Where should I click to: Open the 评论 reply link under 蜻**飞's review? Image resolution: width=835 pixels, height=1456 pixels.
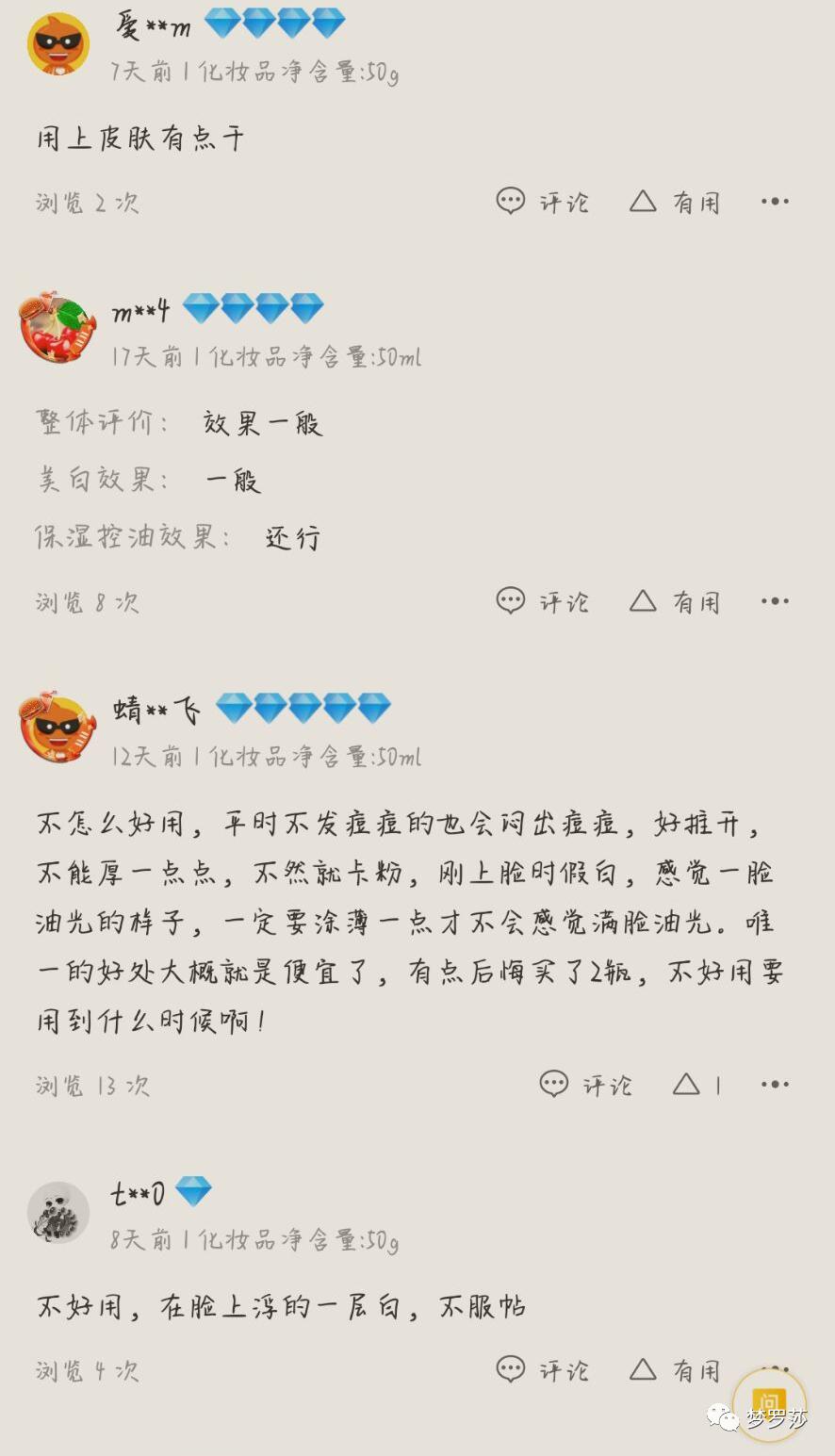[608, 1085]
